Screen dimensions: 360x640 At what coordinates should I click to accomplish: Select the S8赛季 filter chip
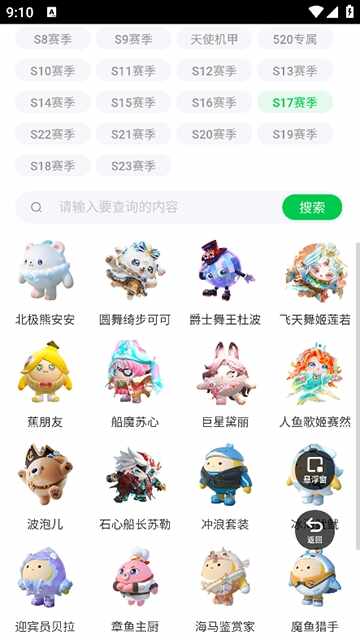(53, 39)
